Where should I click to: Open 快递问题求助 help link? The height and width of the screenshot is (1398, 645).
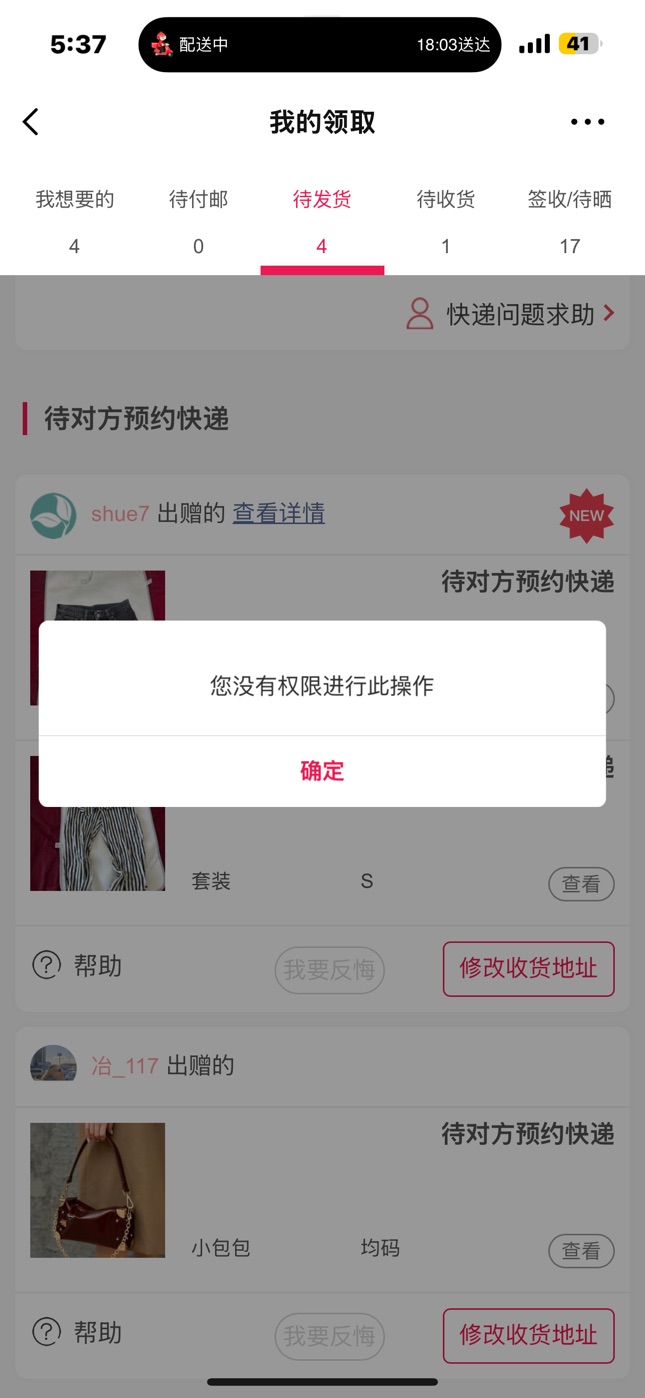[511, 314]
